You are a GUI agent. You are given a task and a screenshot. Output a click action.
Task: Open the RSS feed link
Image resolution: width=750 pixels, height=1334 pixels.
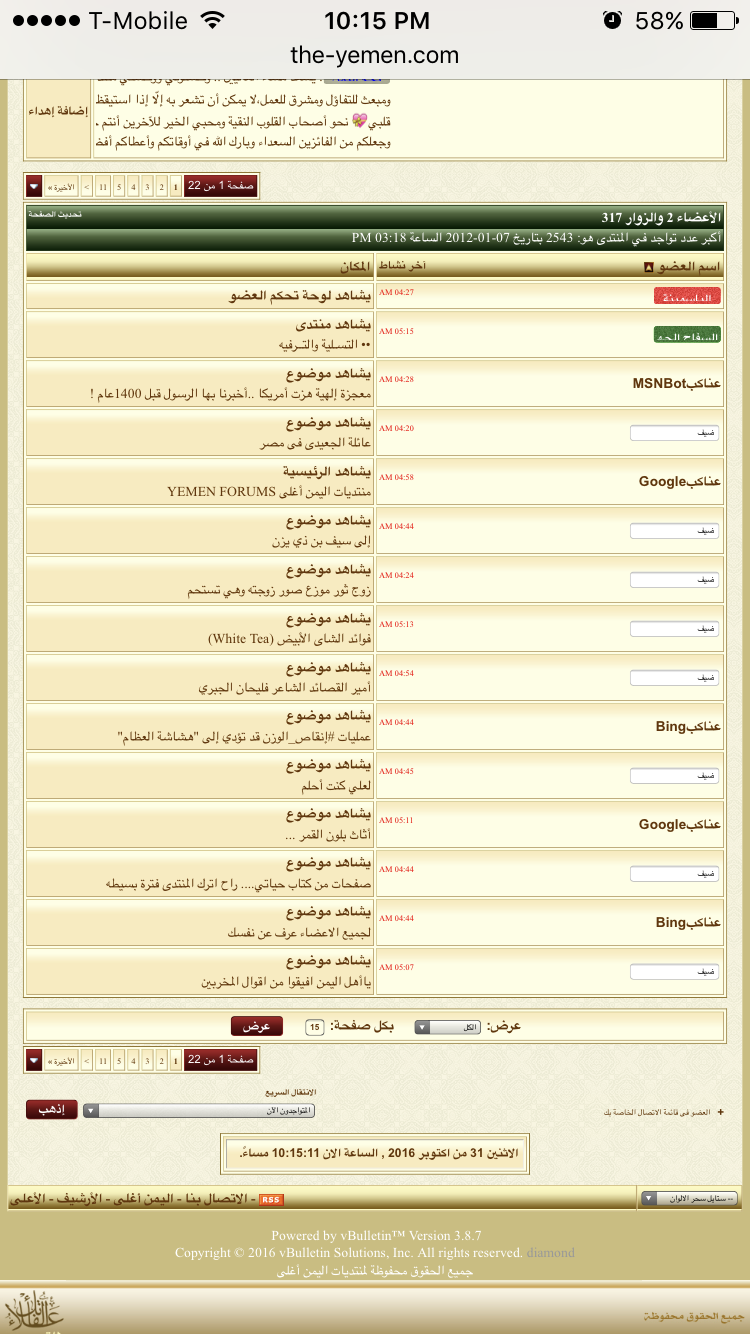(x=272, y=1199)
